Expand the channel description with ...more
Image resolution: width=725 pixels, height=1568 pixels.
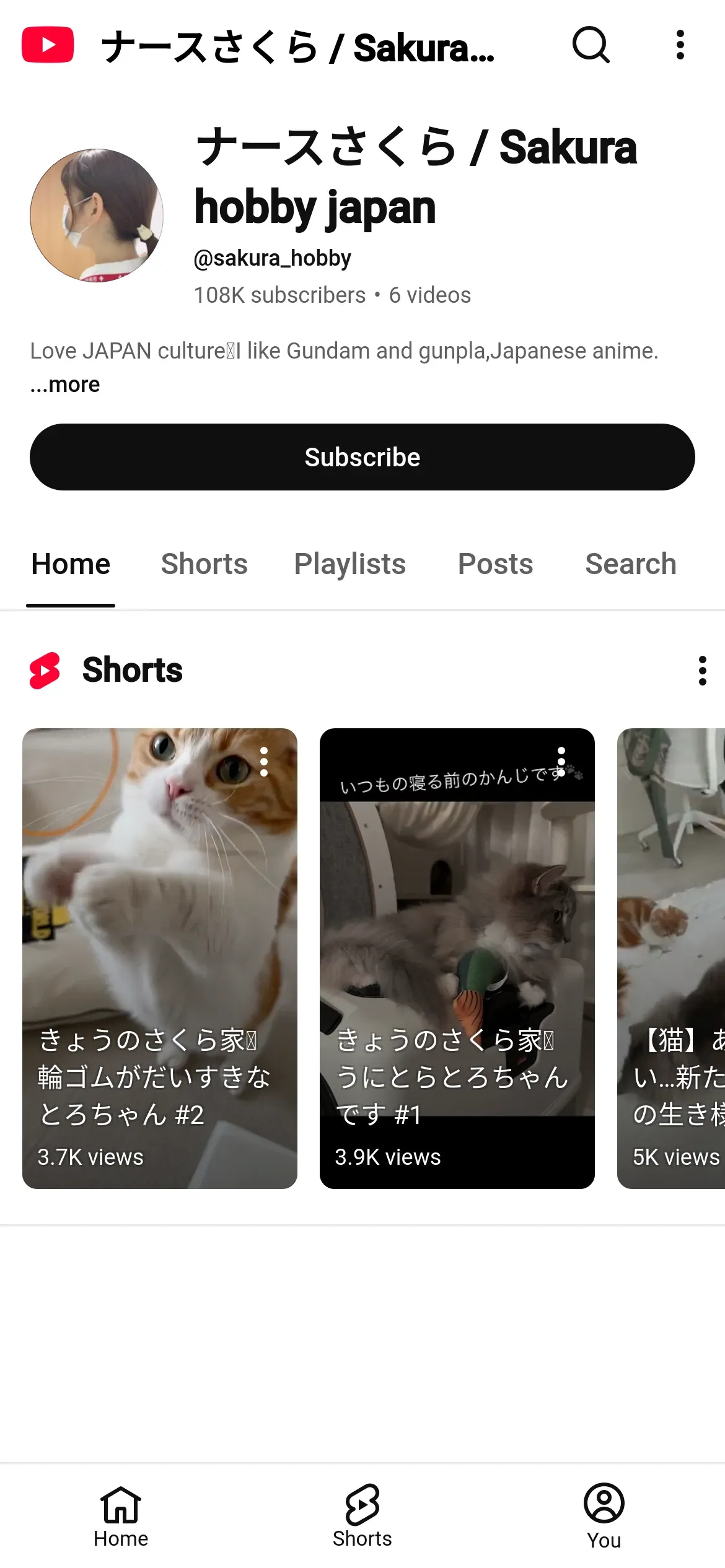pyautogui.click(x=65, y=385)
